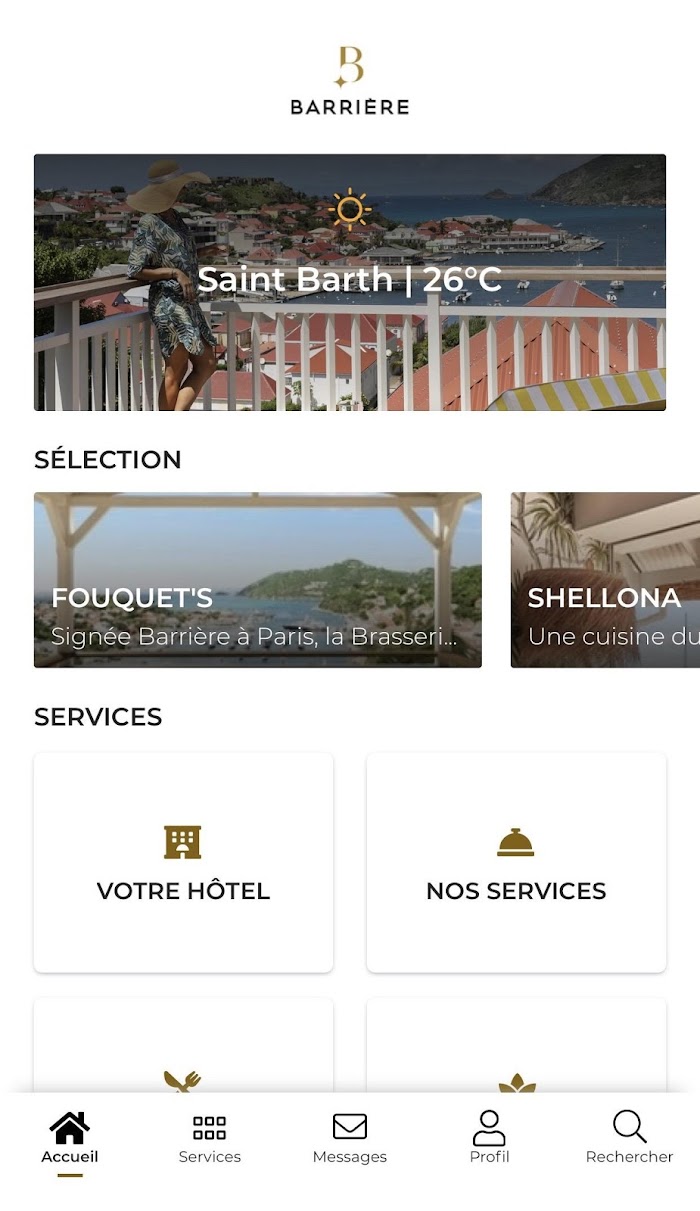Open the Fouquet's selection card
The image size is (700, 1211).
258,580
